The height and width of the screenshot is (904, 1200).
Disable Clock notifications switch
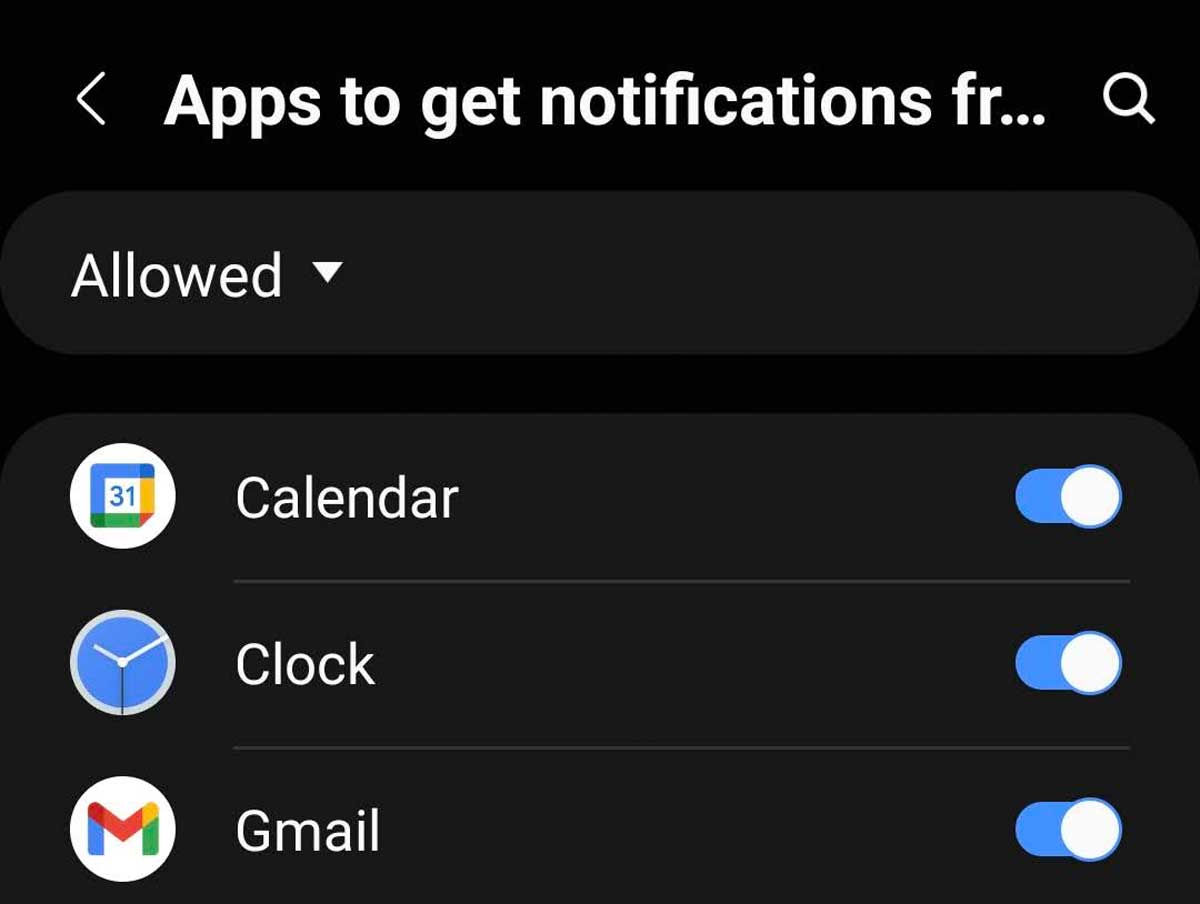click(x=1068, y=663)
